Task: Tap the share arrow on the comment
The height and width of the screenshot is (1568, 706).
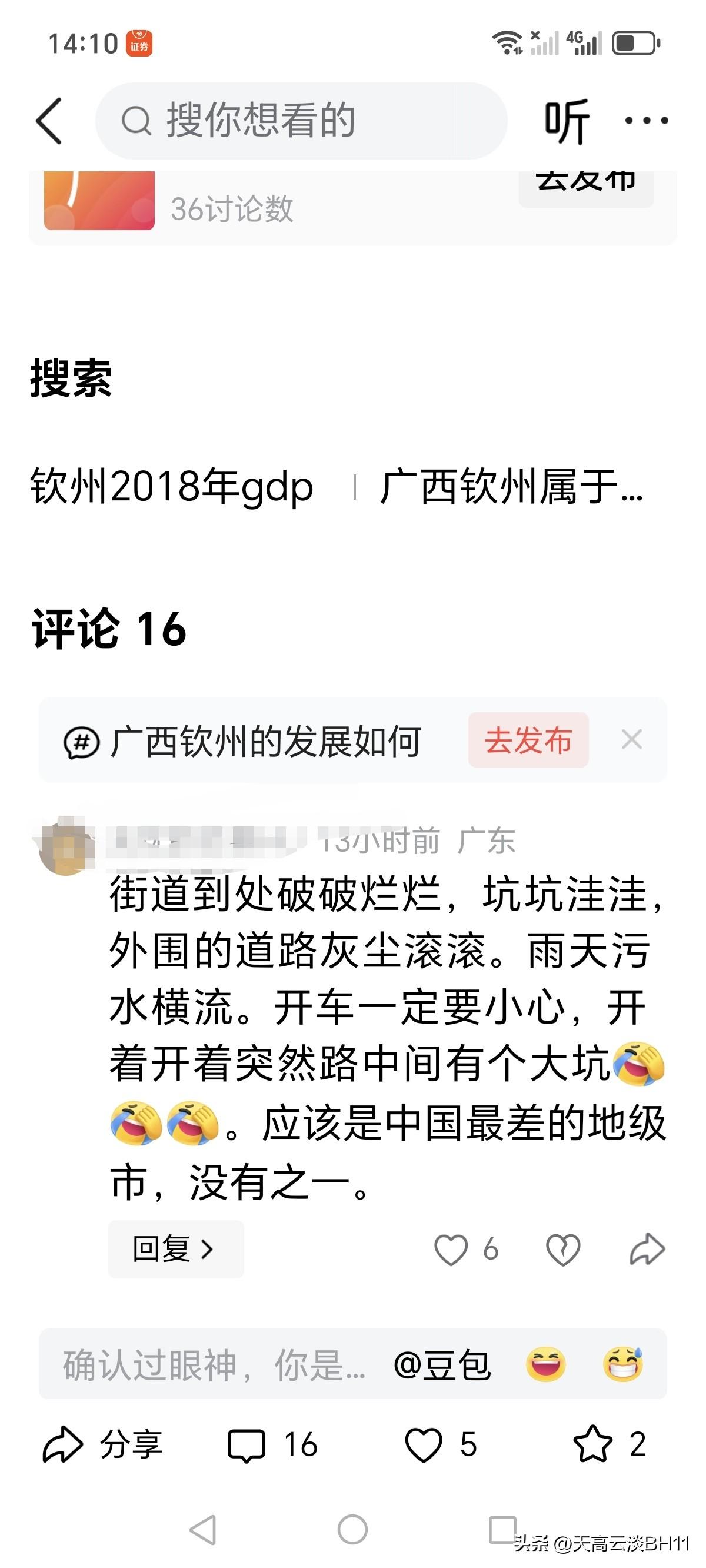Action: (647, 1249)
